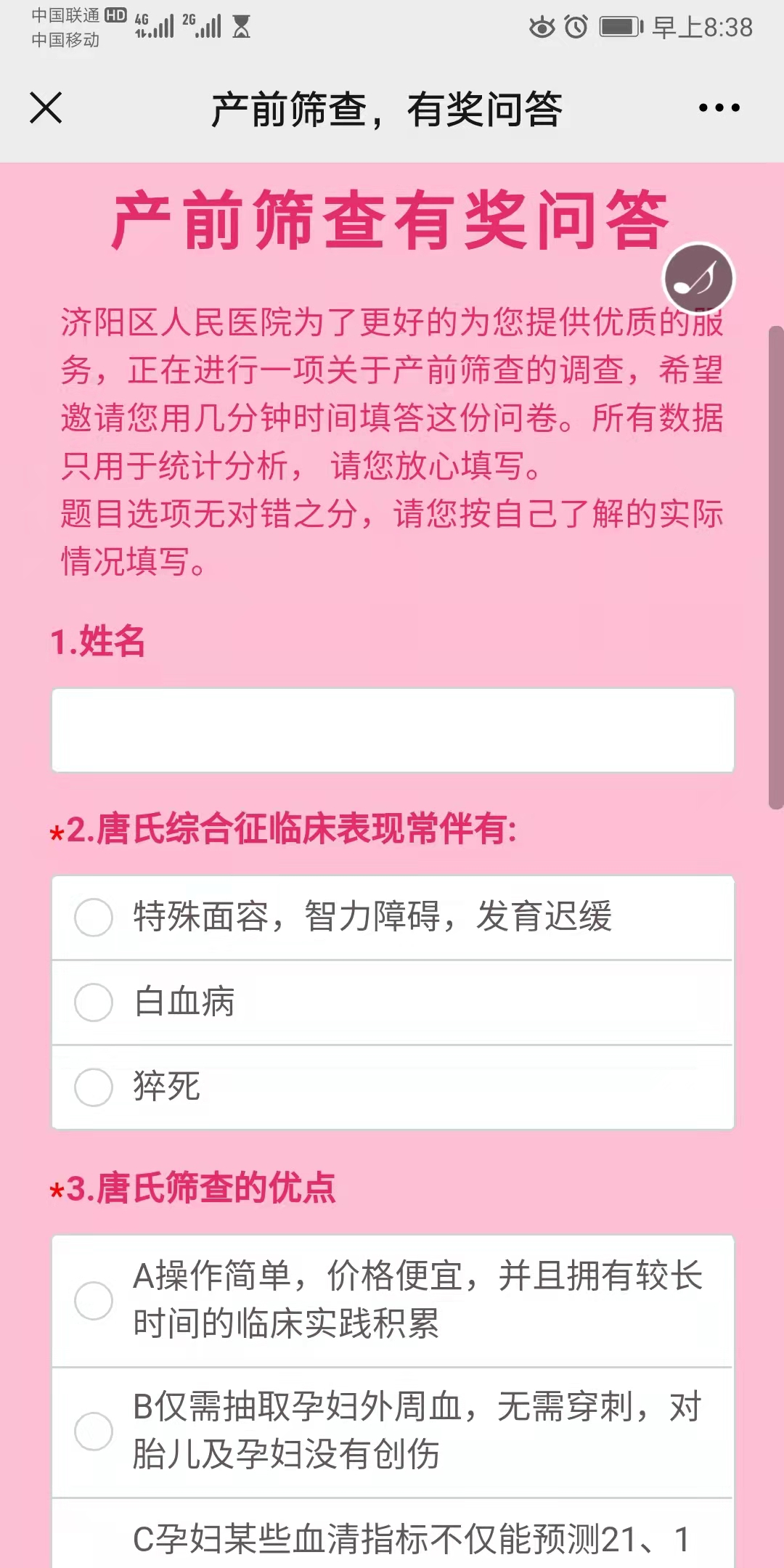784x1568 pixels.
Task: Close the survey page
Action: (x=46, y=108)
